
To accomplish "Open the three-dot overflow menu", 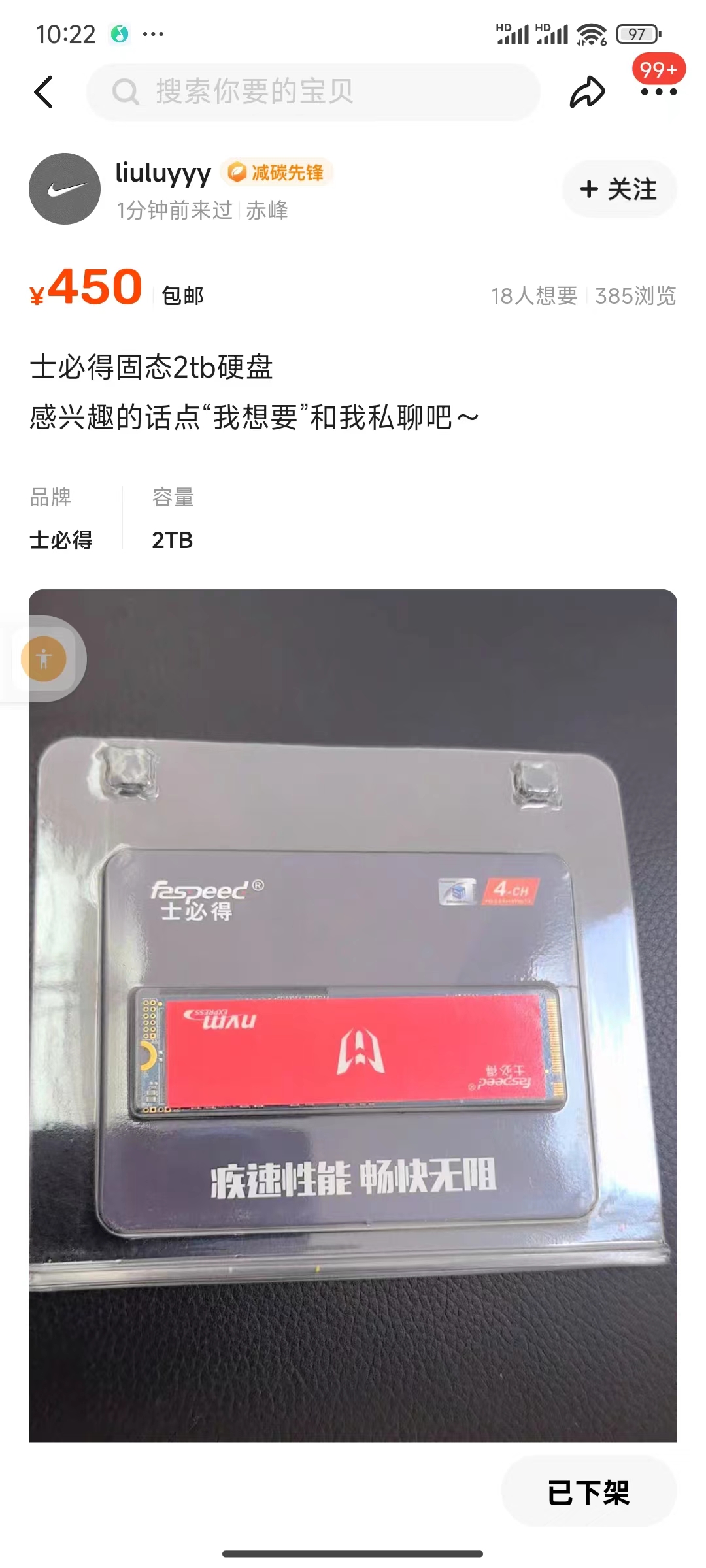I will (658, 92).
